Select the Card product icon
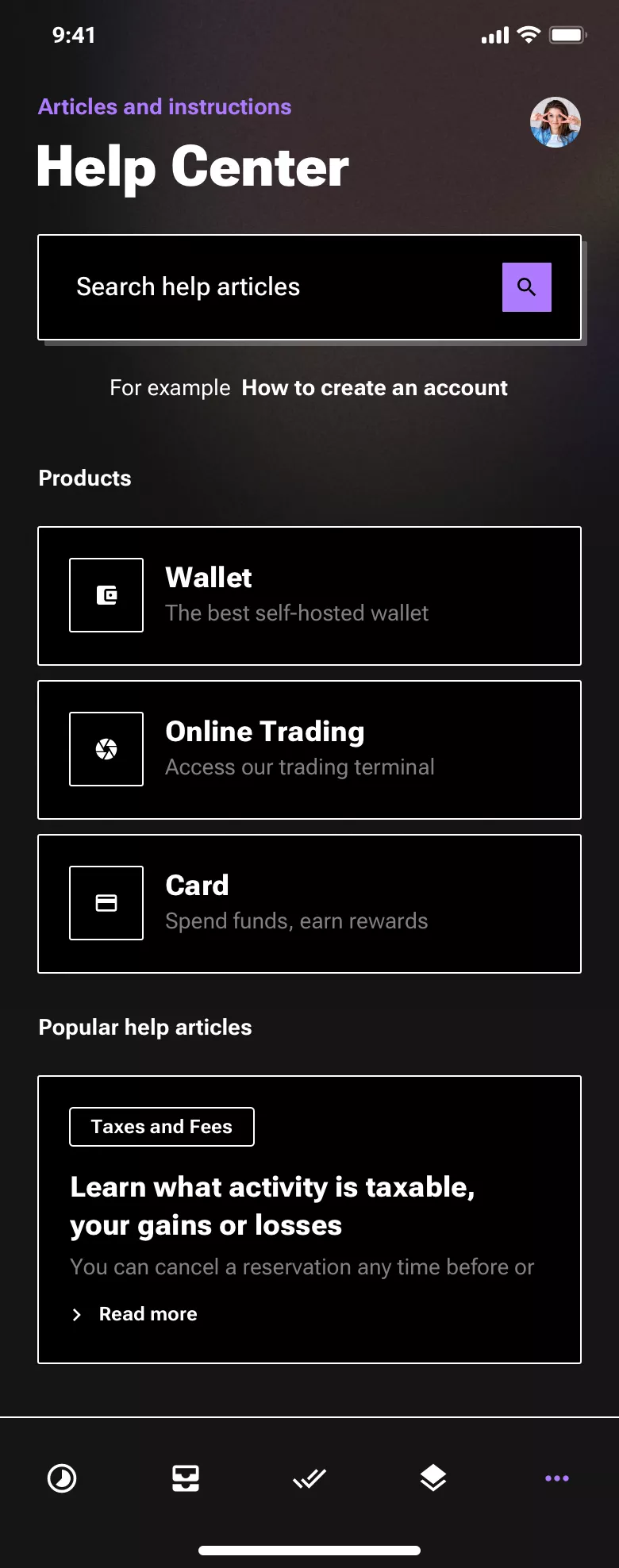Viewport: 619px width, 1568px height. [106, 903]
